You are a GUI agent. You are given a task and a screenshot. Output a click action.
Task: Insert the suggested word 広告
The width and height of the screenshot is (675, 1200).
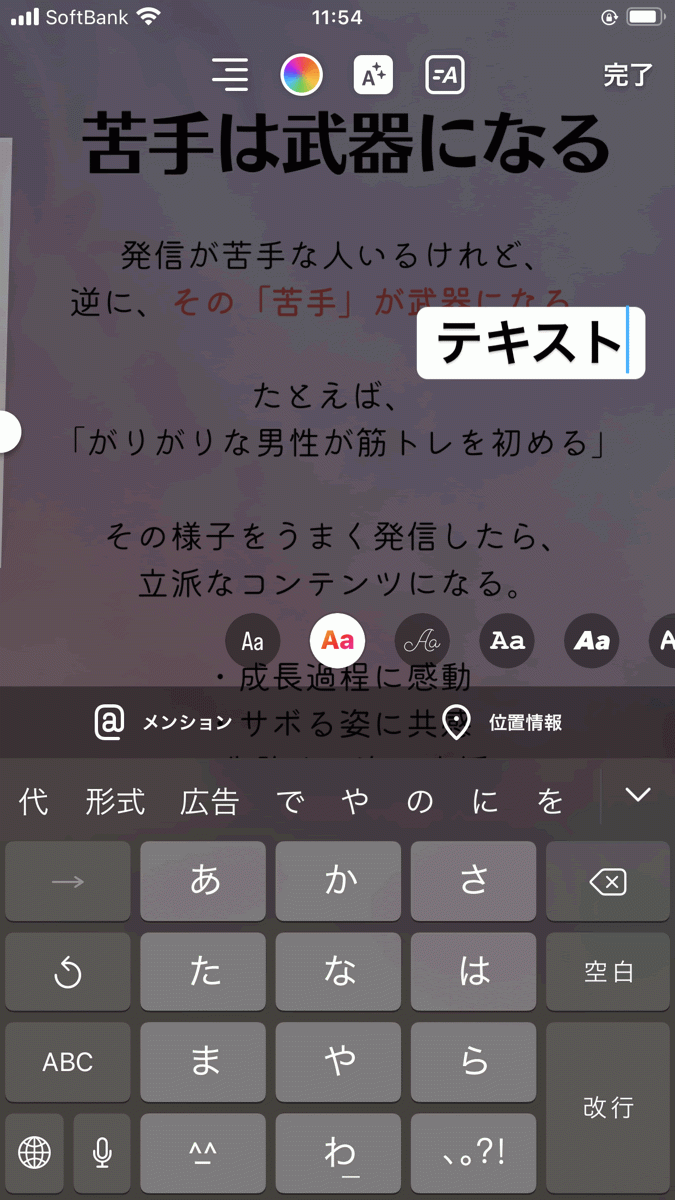point(210,801)
